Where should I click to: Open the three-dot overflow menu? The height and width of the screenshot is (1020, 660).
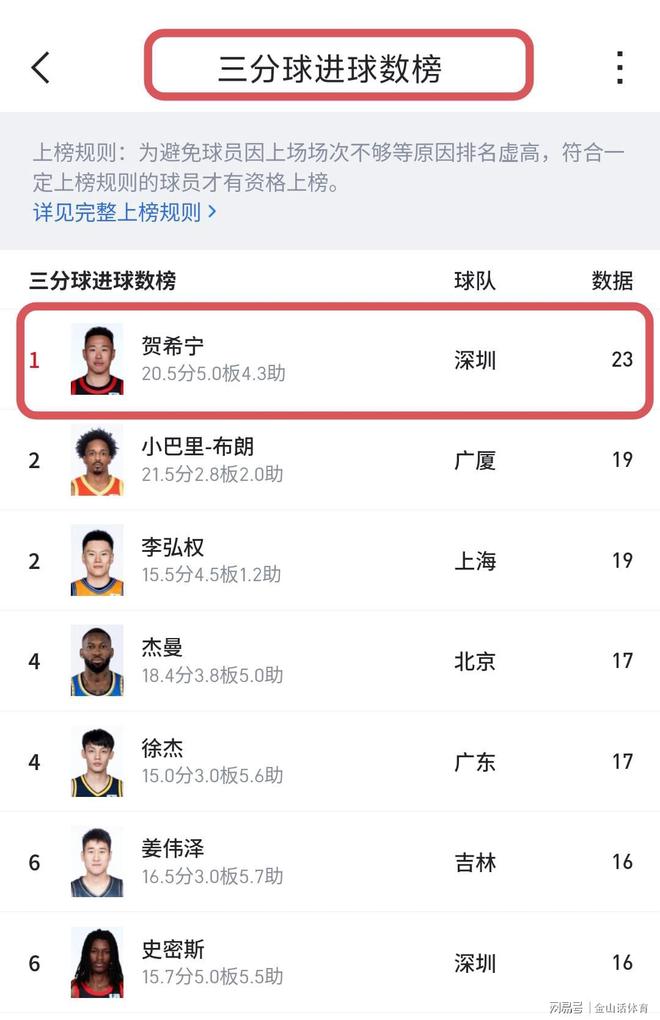tap(620, 68)
